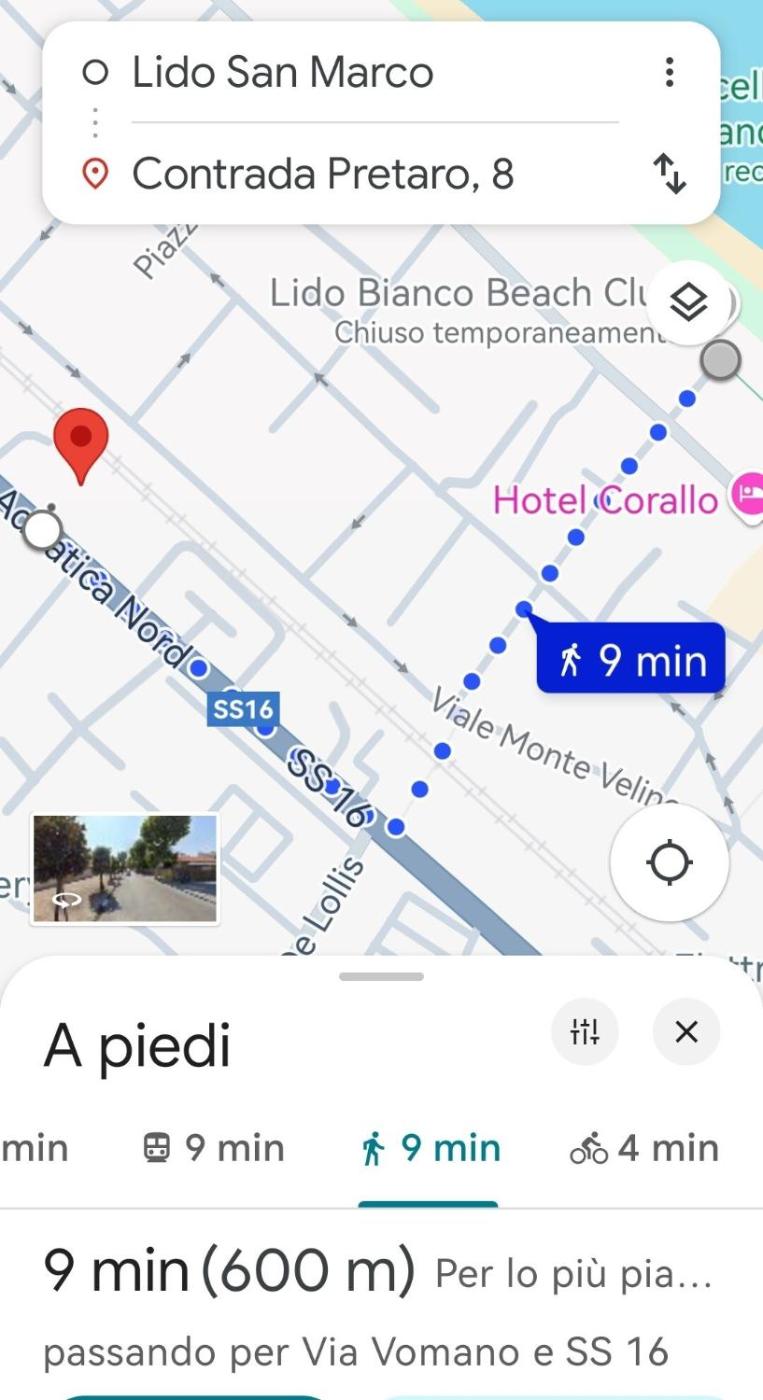The height and width of the screenshot is (1400, 763).
Task: Change destination Contrada Pretaro, 8
Action: point(323,174)
